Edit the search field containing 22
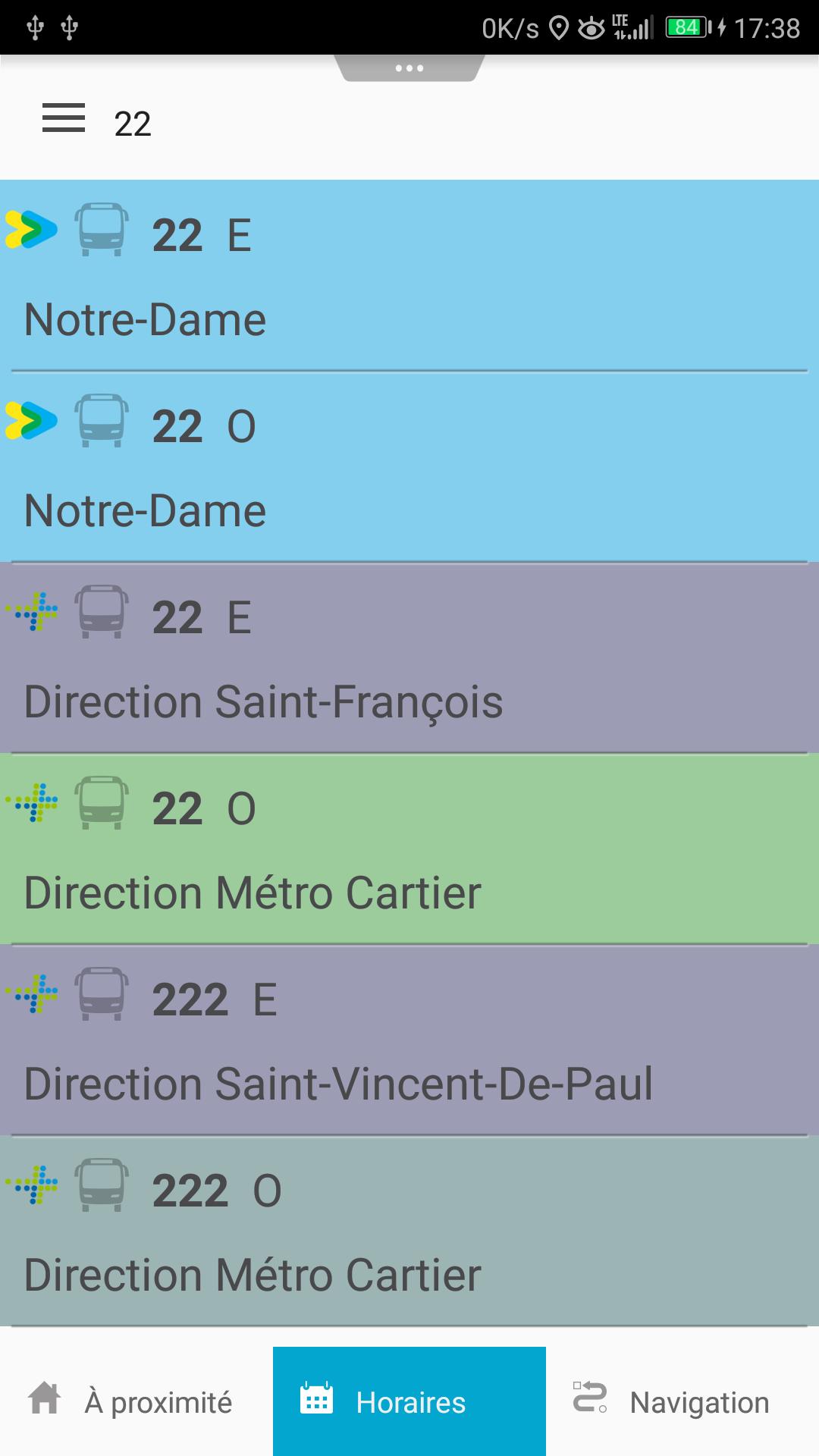 pos(455,124)
